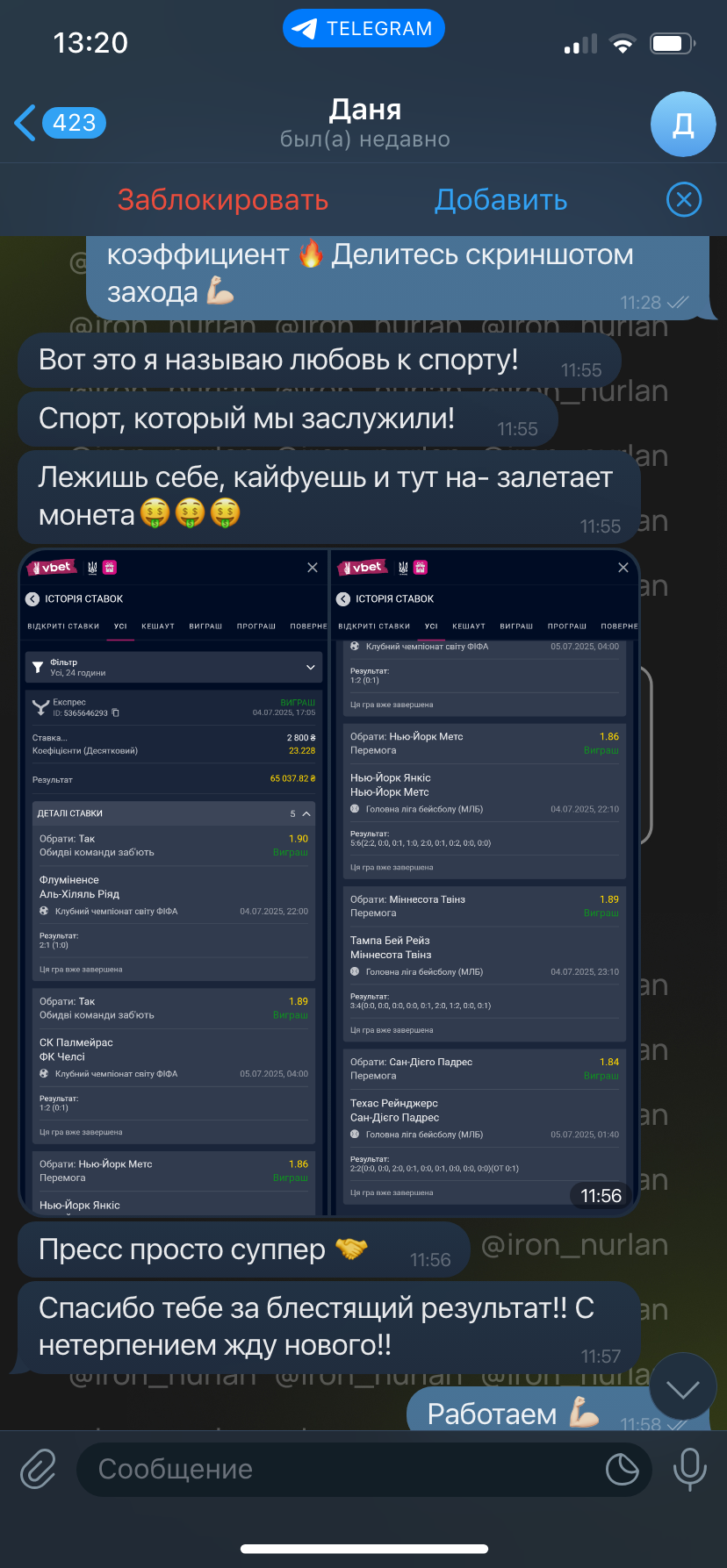
Task: Return to Telegram via the status pill
Action: [x=363, y=29]
